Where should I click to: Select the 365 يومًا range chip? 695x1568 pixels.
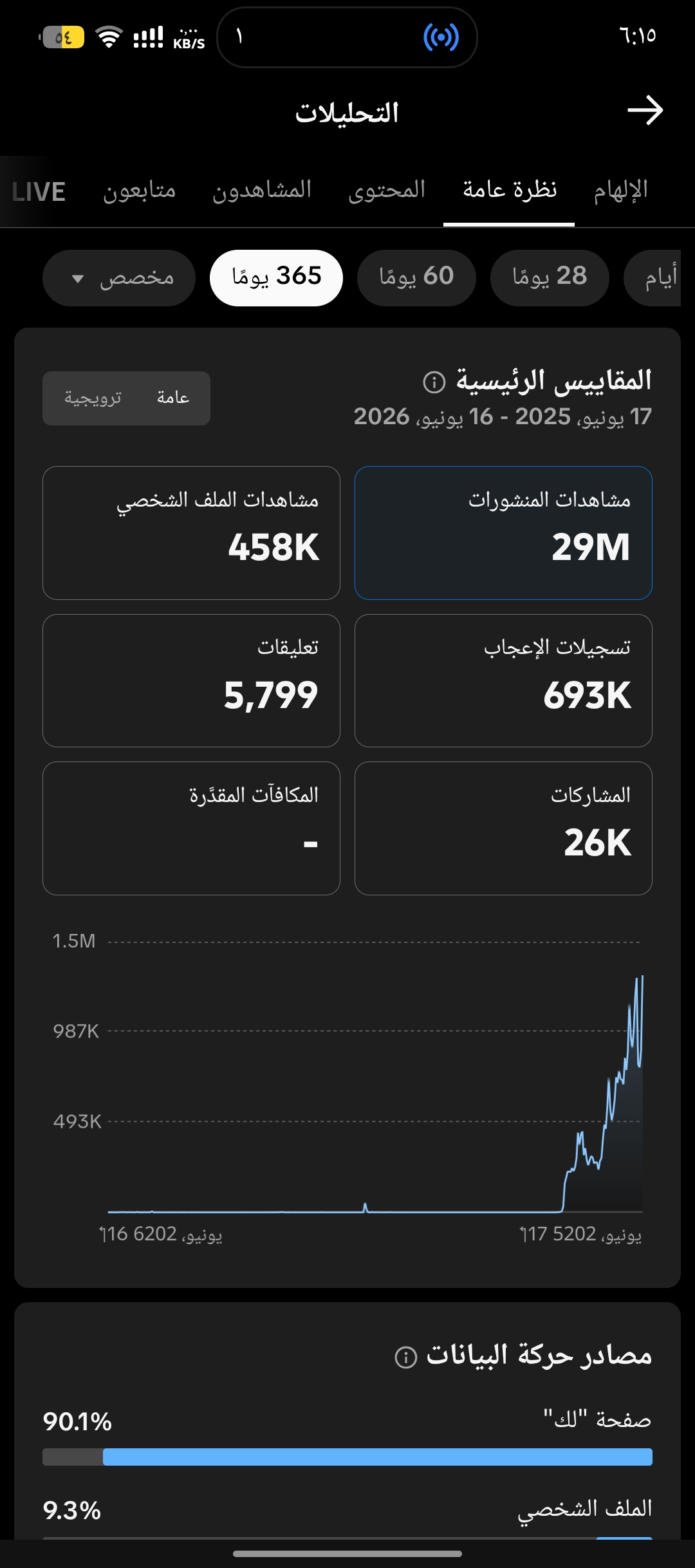[x=276, y=277]
